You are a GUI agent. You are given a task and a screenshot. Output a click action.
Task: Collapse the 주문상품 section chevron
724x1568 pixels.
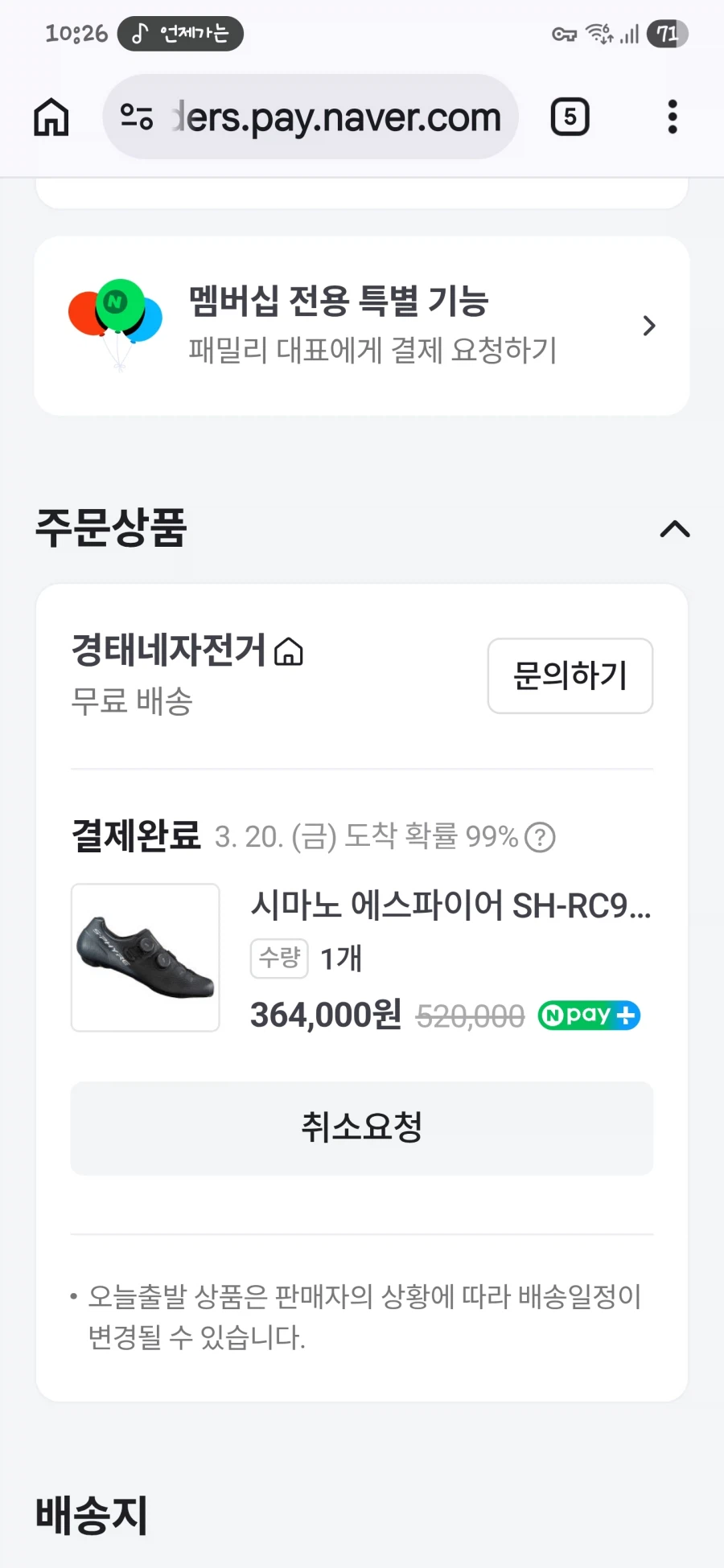coord(676,529)
